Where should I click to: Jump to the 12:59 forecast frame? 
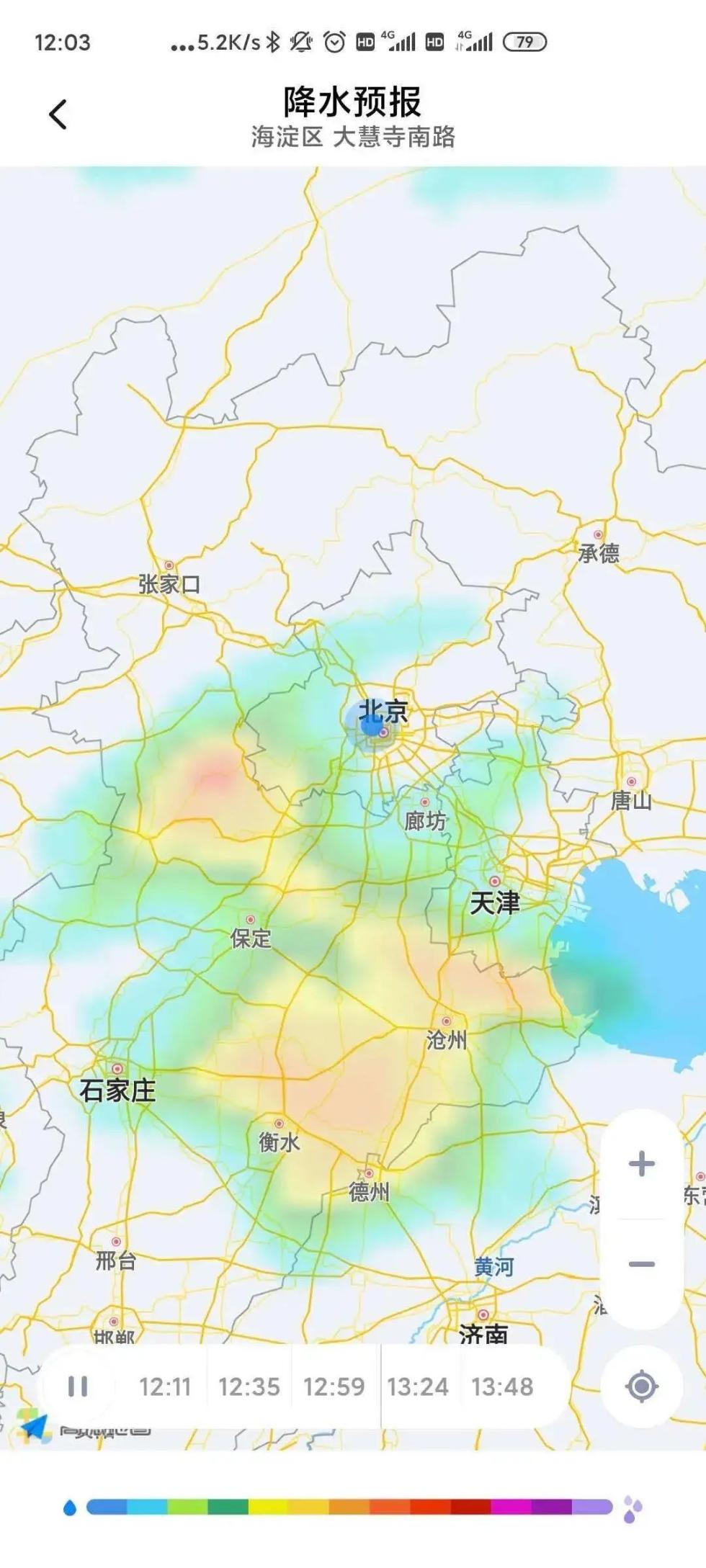pos(334,1386)
